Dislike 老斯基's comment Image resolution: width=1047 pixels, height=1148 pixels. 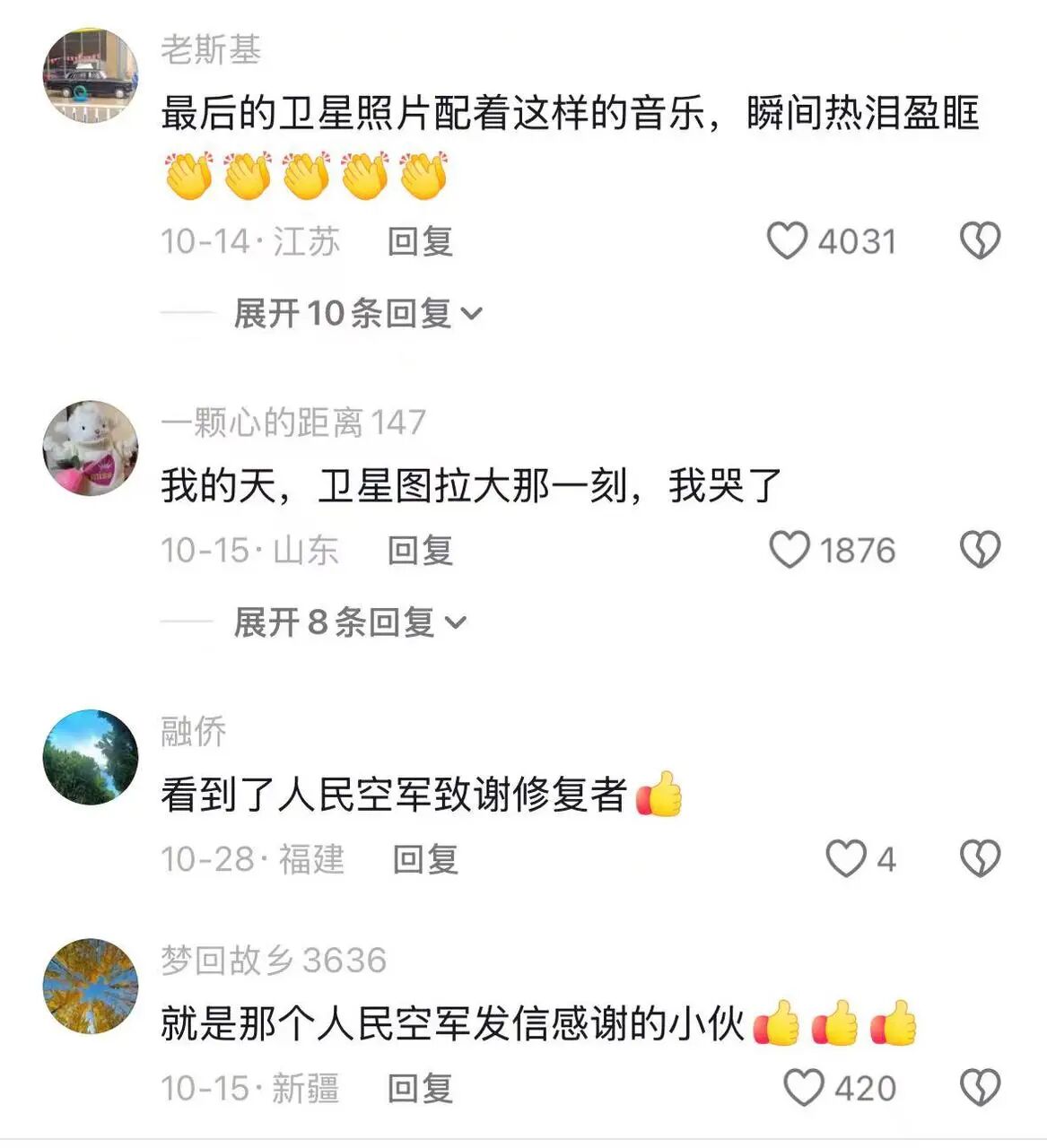(x=980, y=241)
